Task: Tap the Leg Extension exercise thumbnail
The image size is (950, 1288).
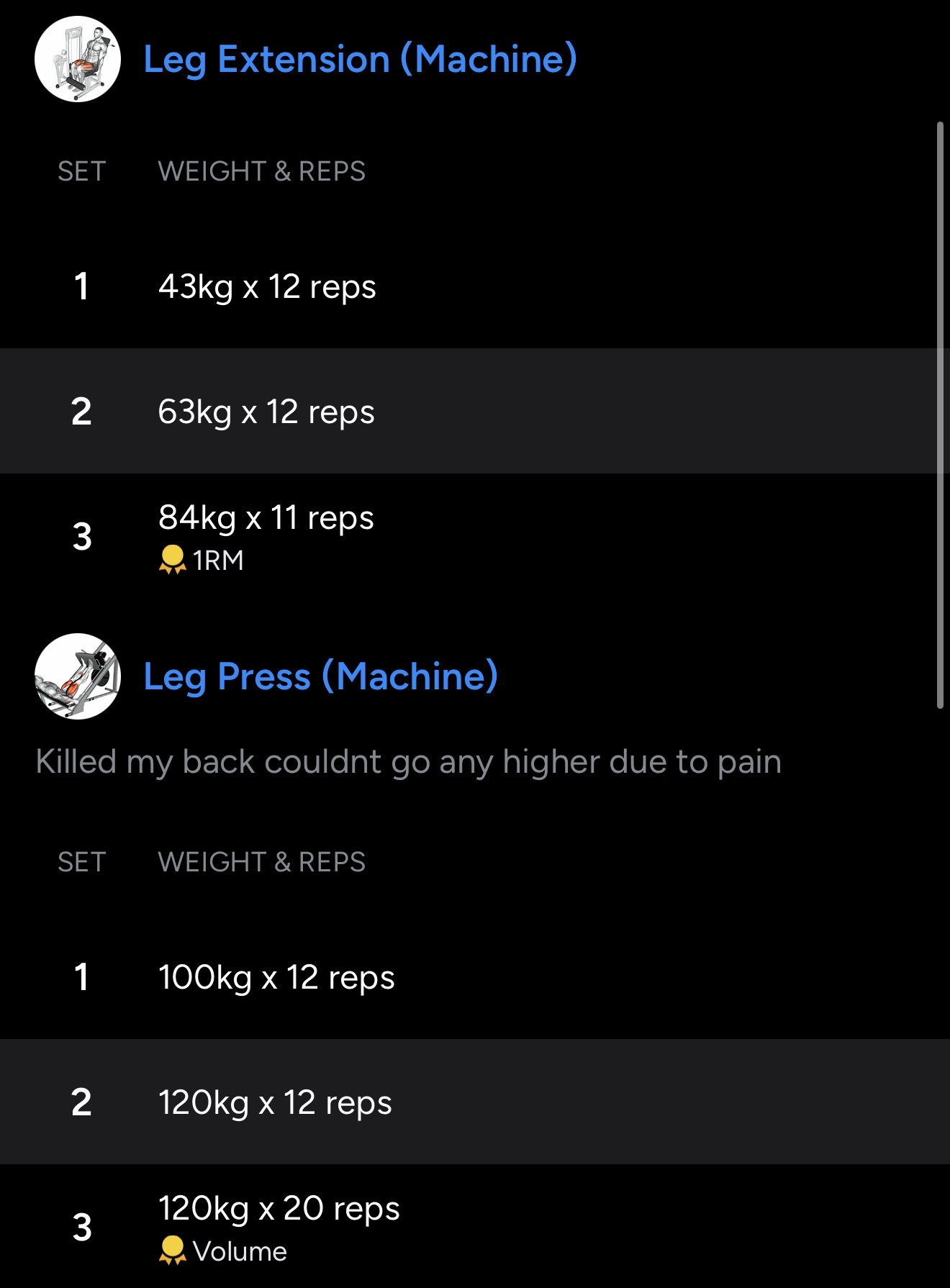Action: click(x=78, y=59)
